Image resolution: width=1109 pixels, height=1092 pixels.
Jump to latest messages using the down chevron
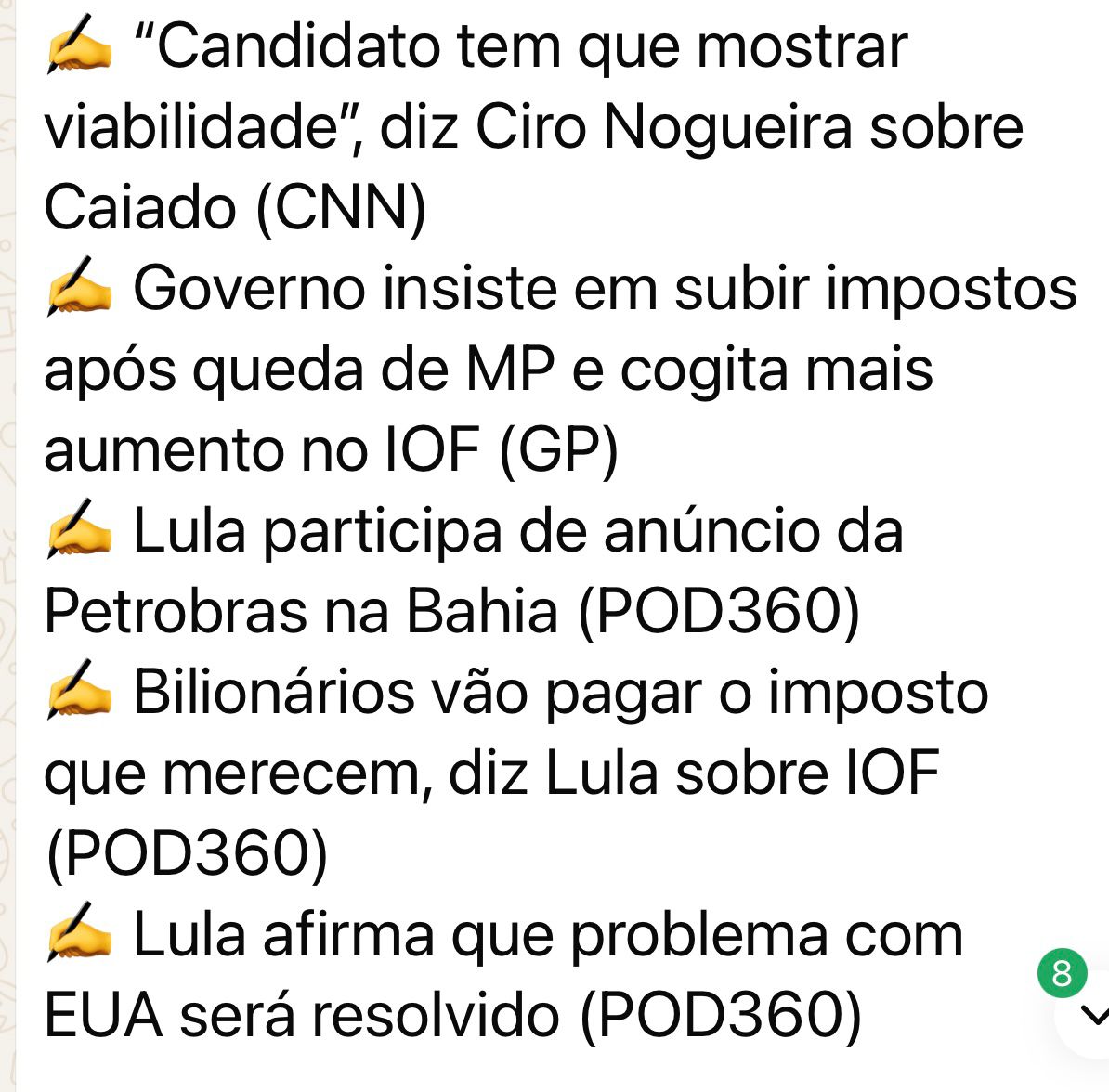(1094, 1016)
